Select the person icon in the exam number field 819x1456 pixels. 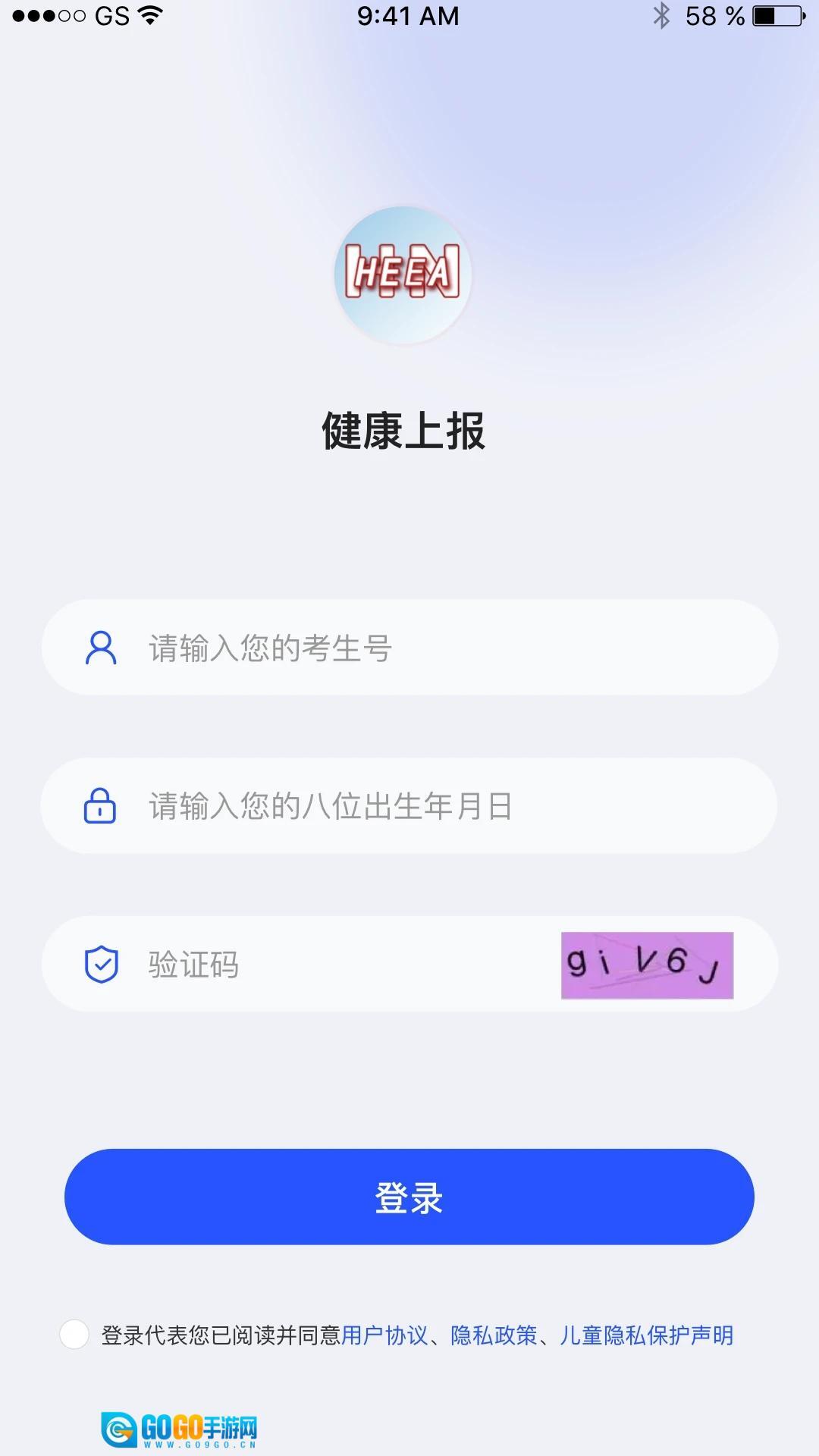(99, 647)
